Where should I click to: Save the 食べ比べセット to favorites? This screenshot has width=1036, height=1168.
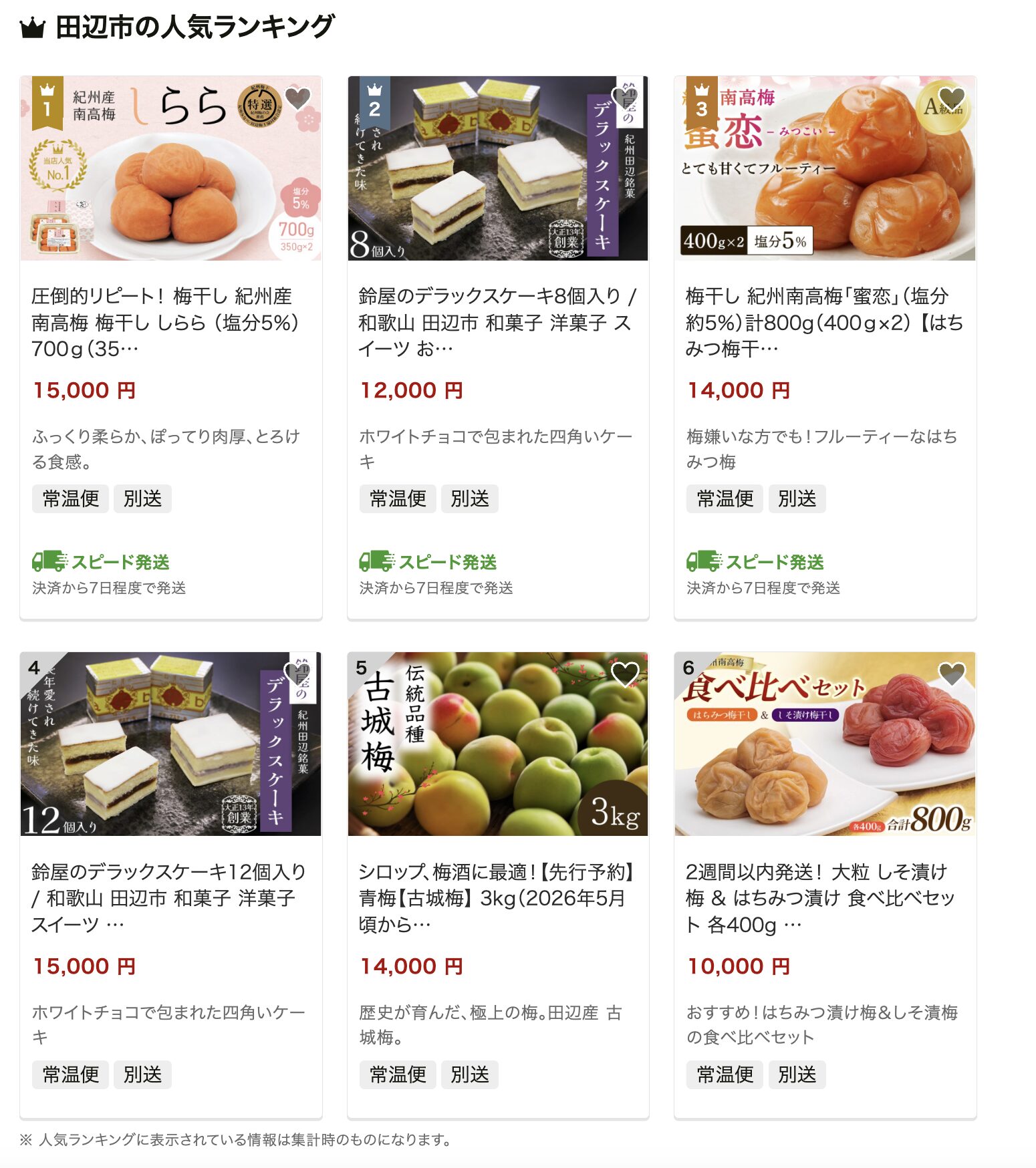coord(952,674)
